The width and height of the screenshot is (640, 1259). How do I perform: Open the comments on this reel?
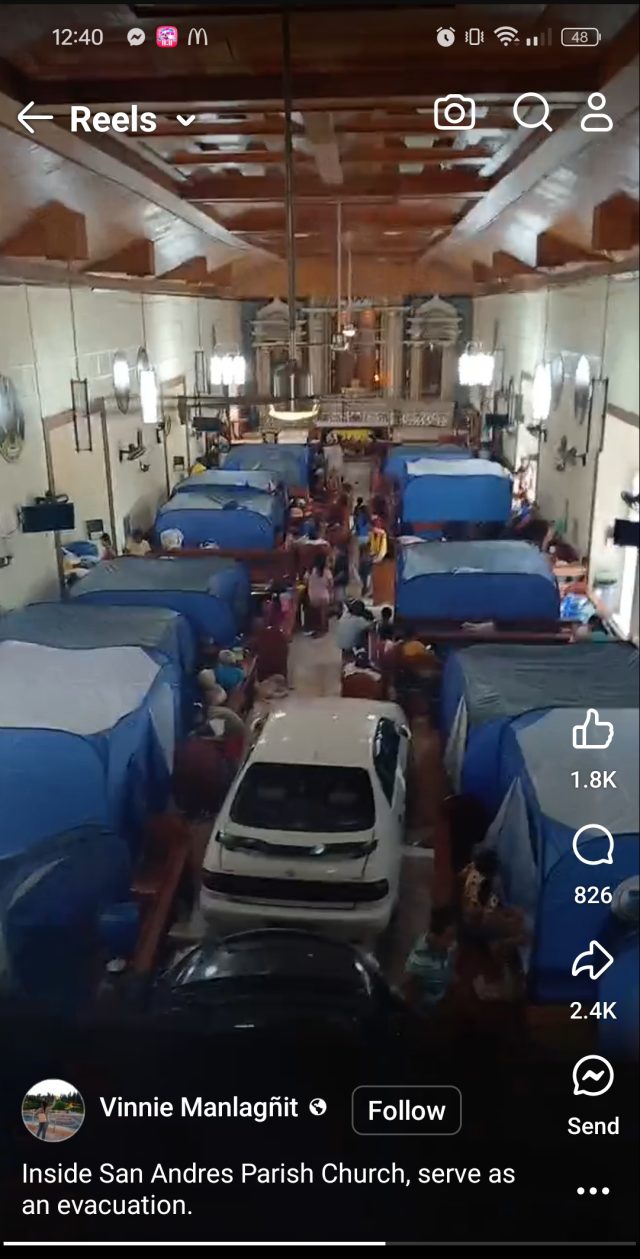[x=593, y=847]
